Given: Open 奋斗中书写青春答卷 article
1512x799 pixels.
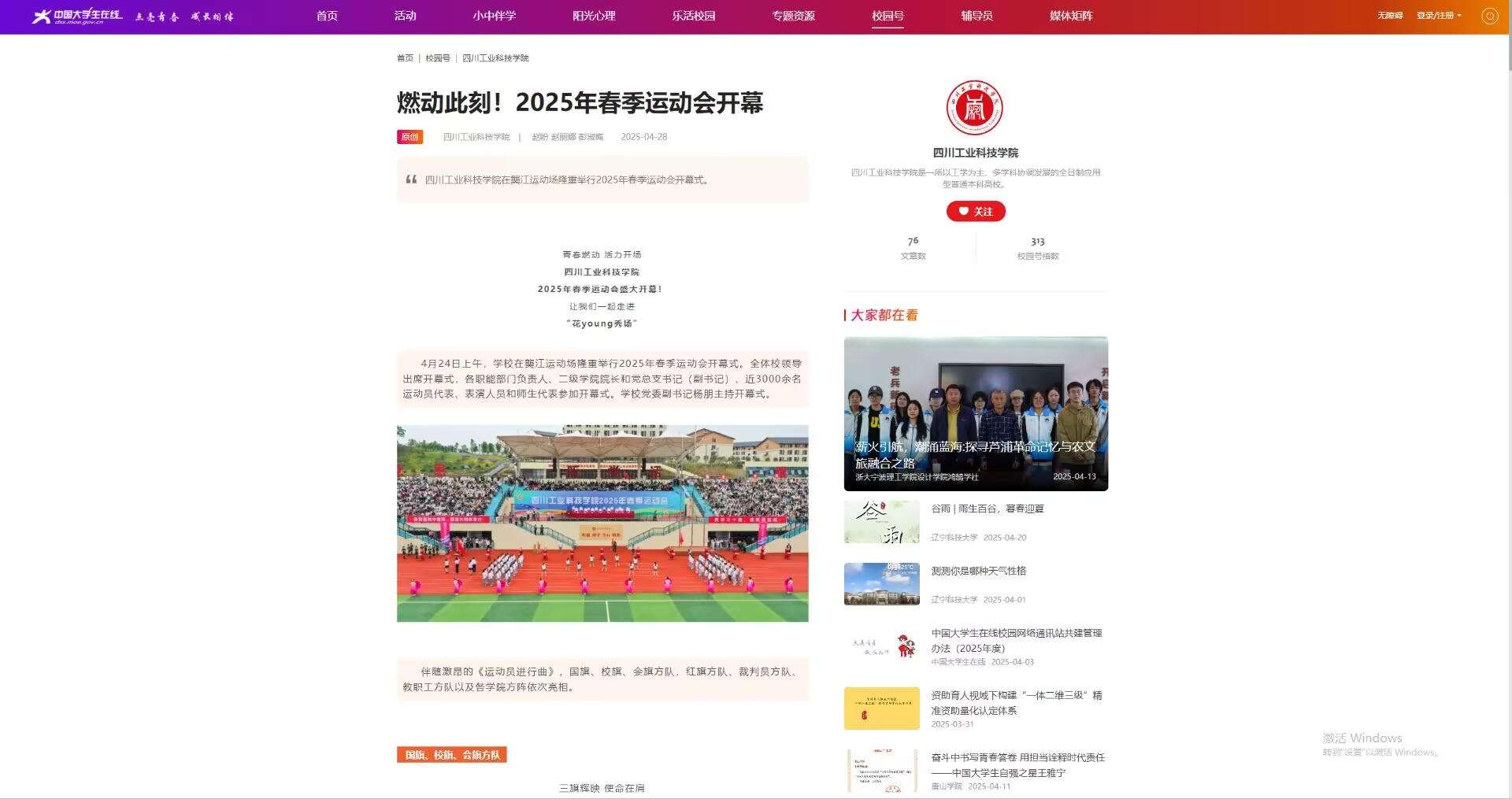Looking at the screenshot, I should [1017, 764].
